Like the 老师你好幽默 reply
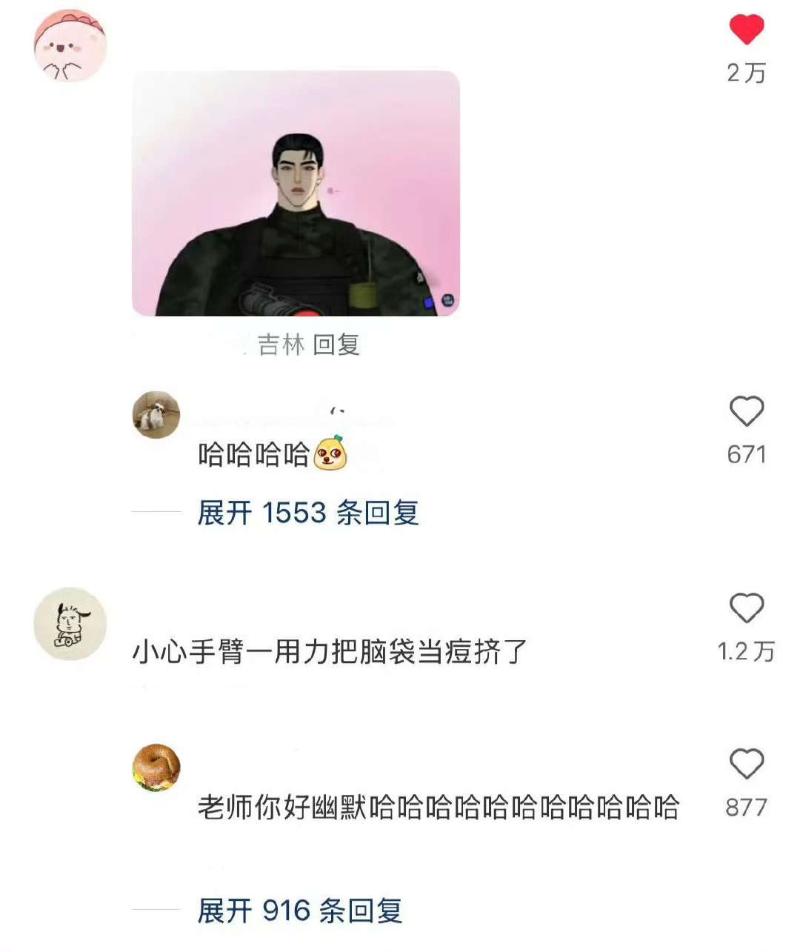This screenshot has height=952, width=800. [x=746, y=765]
